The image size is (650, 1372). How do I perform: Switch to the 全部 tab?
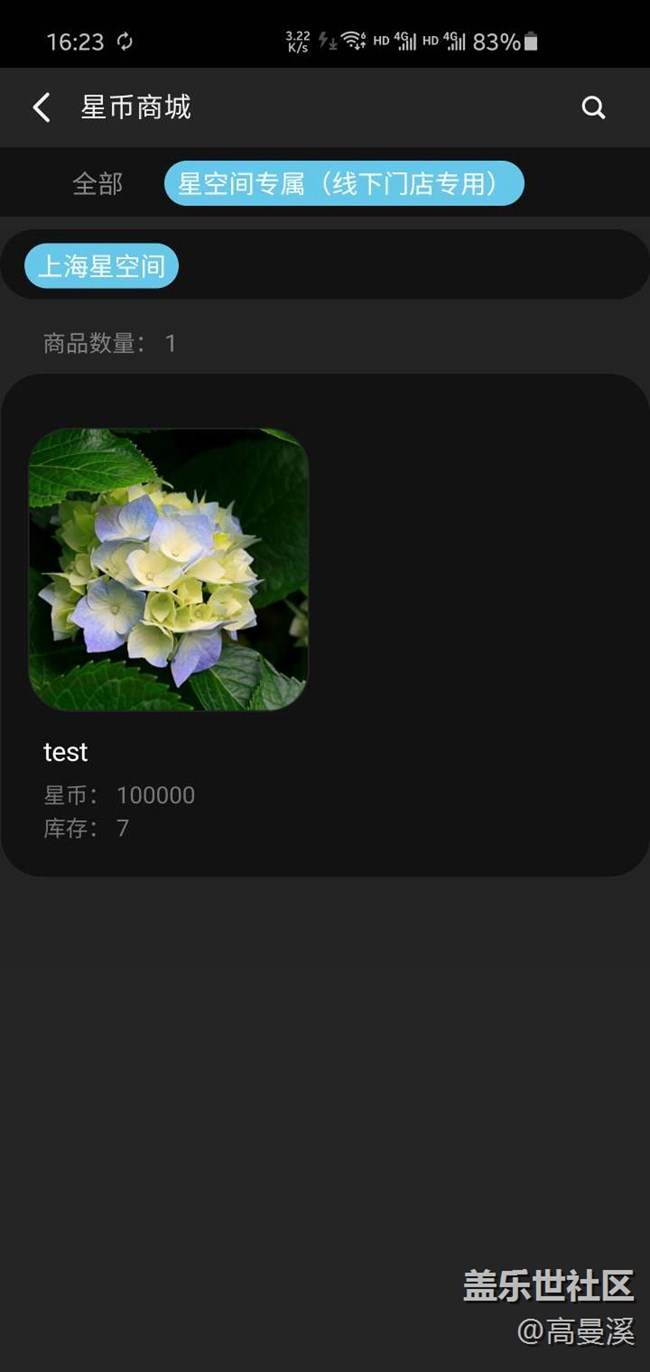pos(98,184)
